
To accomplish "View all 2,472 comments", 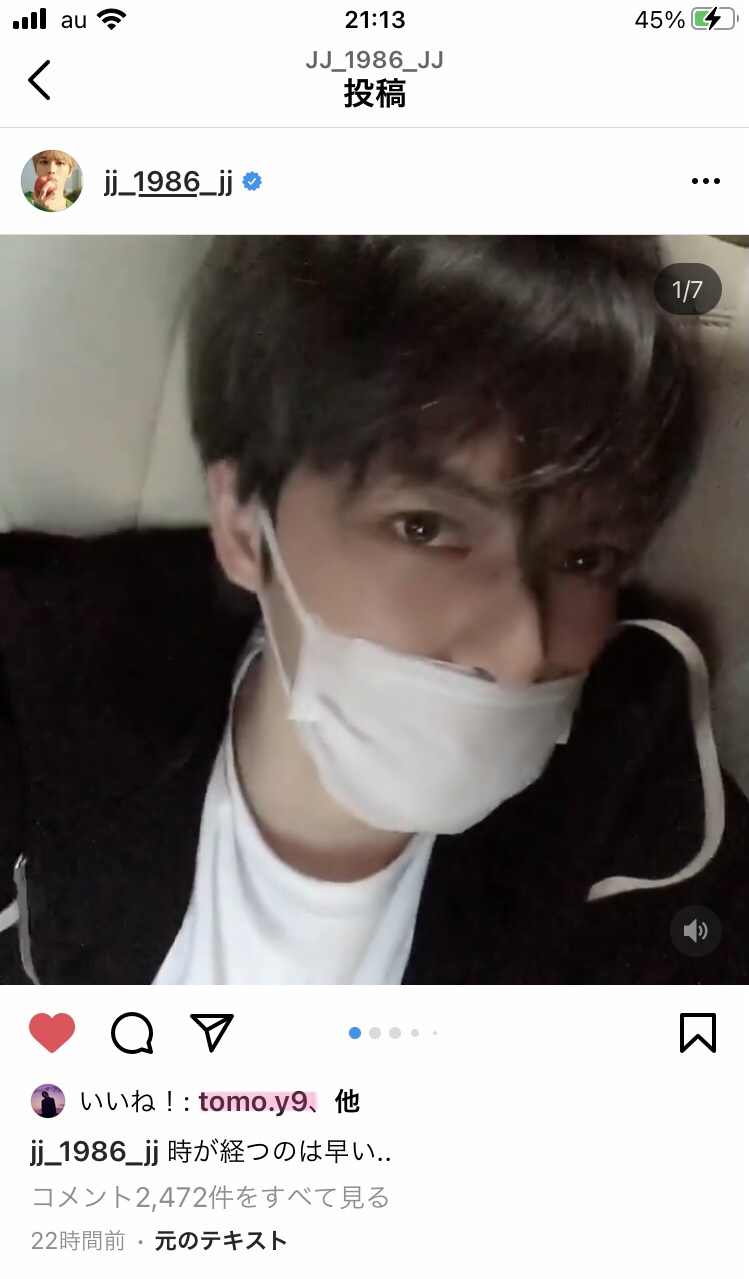I will [210, 1197].
